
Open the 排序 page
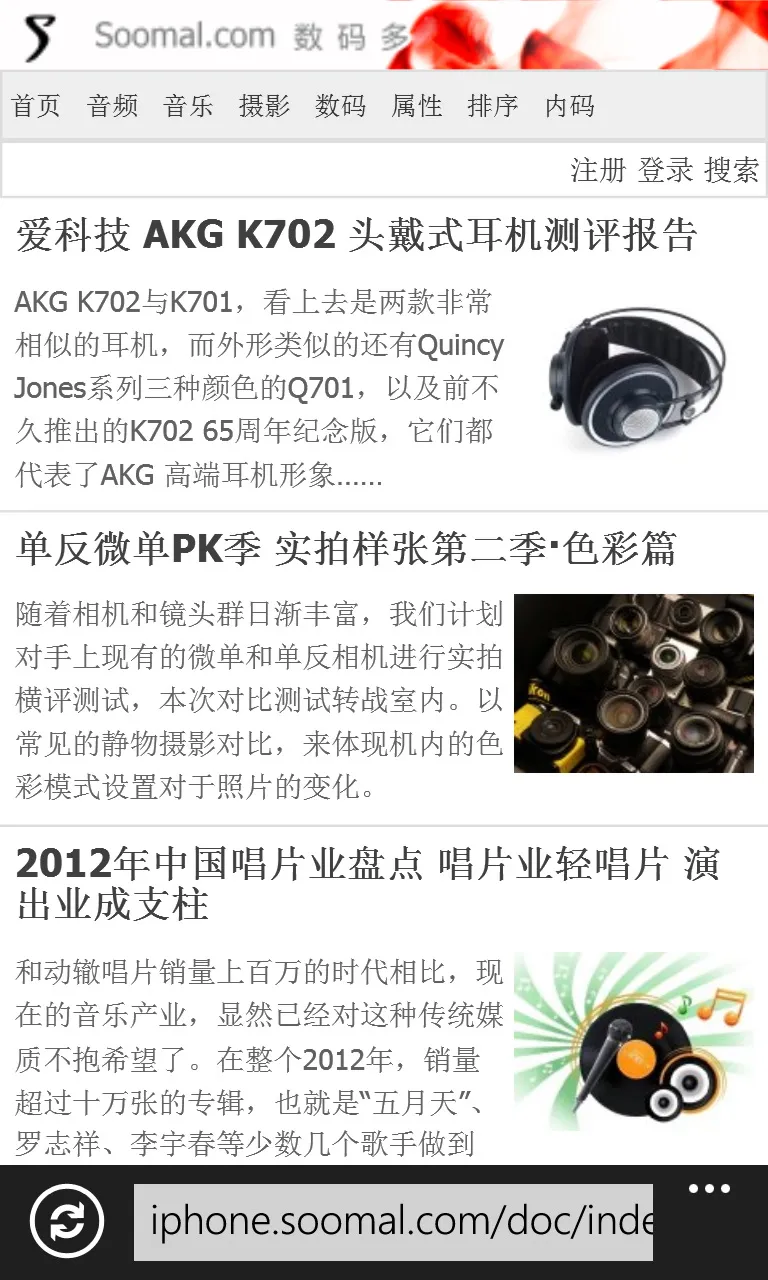point(493,106)
